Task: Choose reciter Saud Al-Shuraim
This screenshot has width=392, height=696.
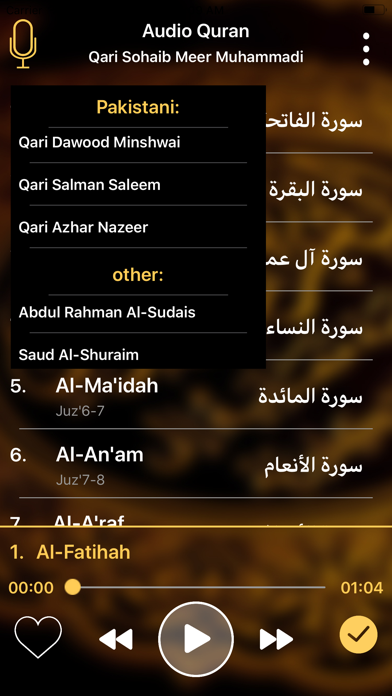Action: click(138, 354)
